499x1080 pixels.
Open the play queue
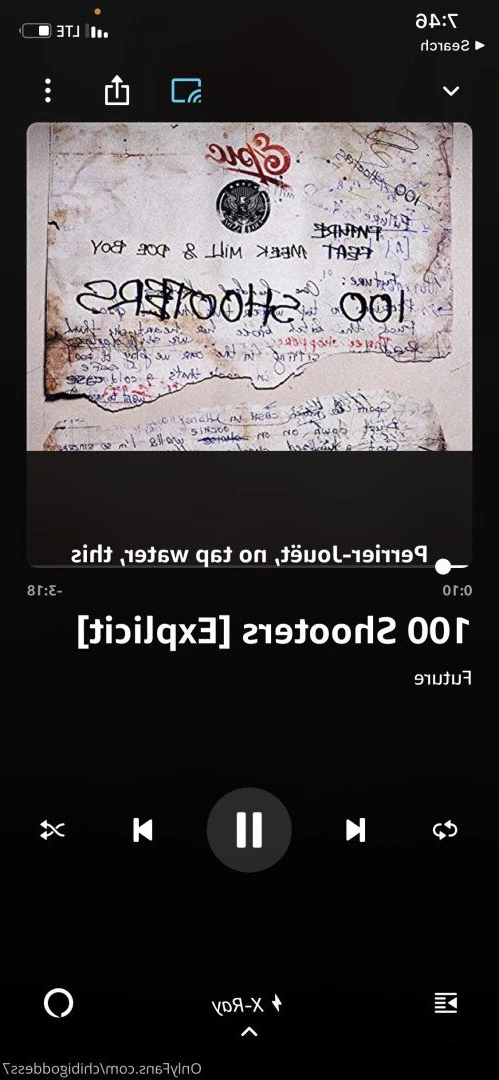tap(446, 1004)
